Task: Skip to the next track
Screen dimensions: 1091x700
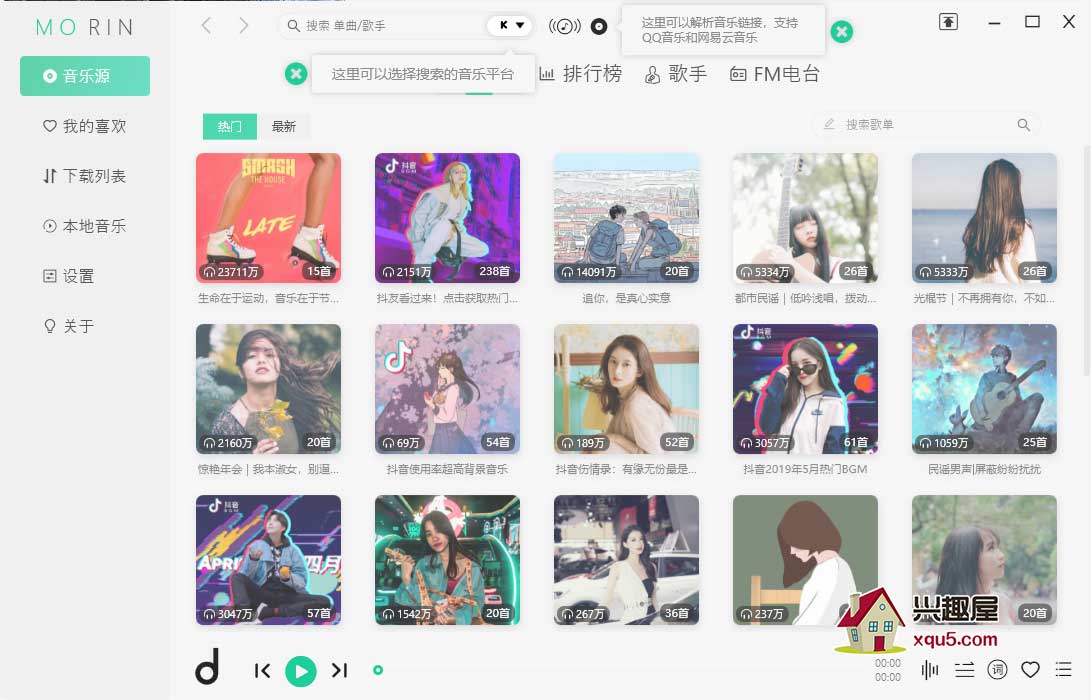Action: tap(339, 670)
